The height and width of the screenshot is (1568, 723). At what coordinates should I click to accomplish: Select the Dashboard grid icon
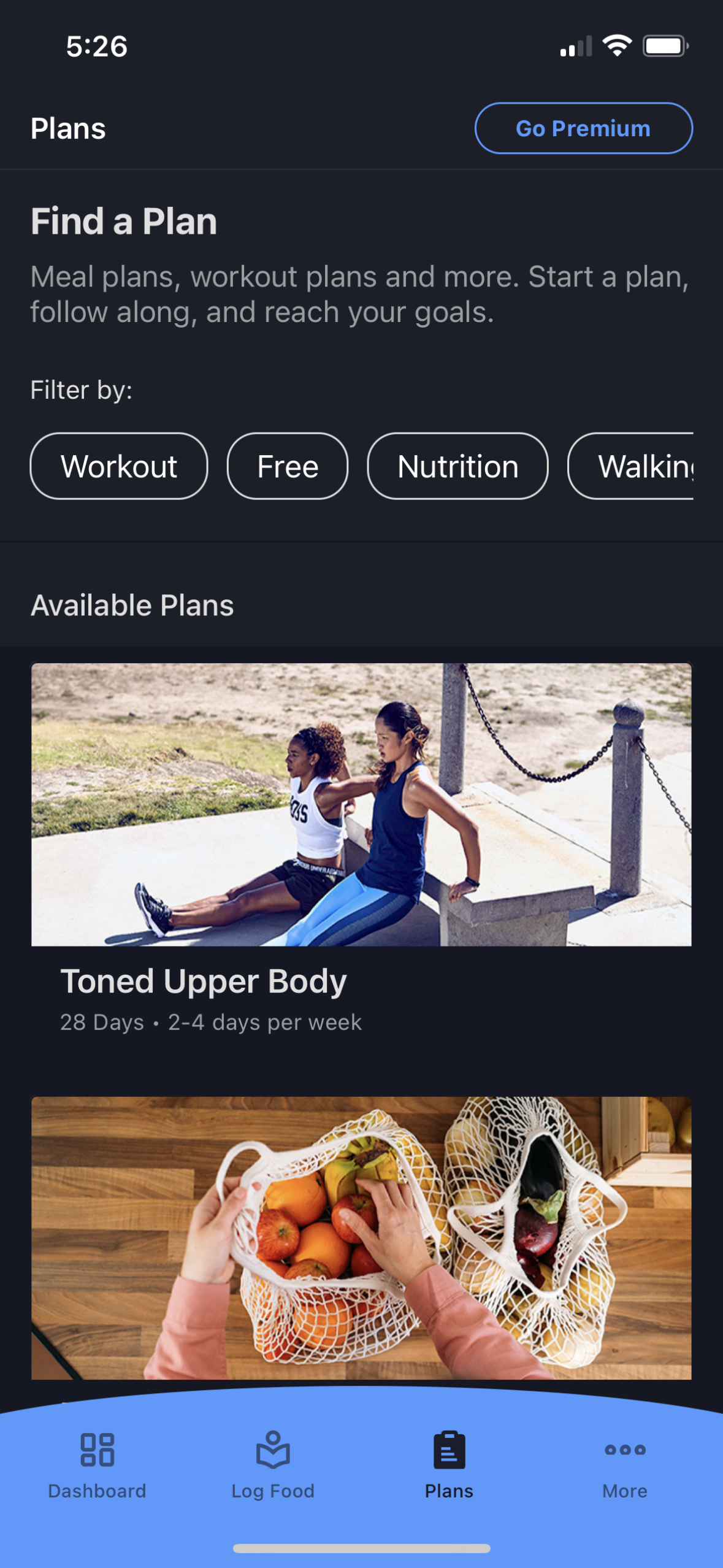pyautogui.click(x=98, y=1450)
